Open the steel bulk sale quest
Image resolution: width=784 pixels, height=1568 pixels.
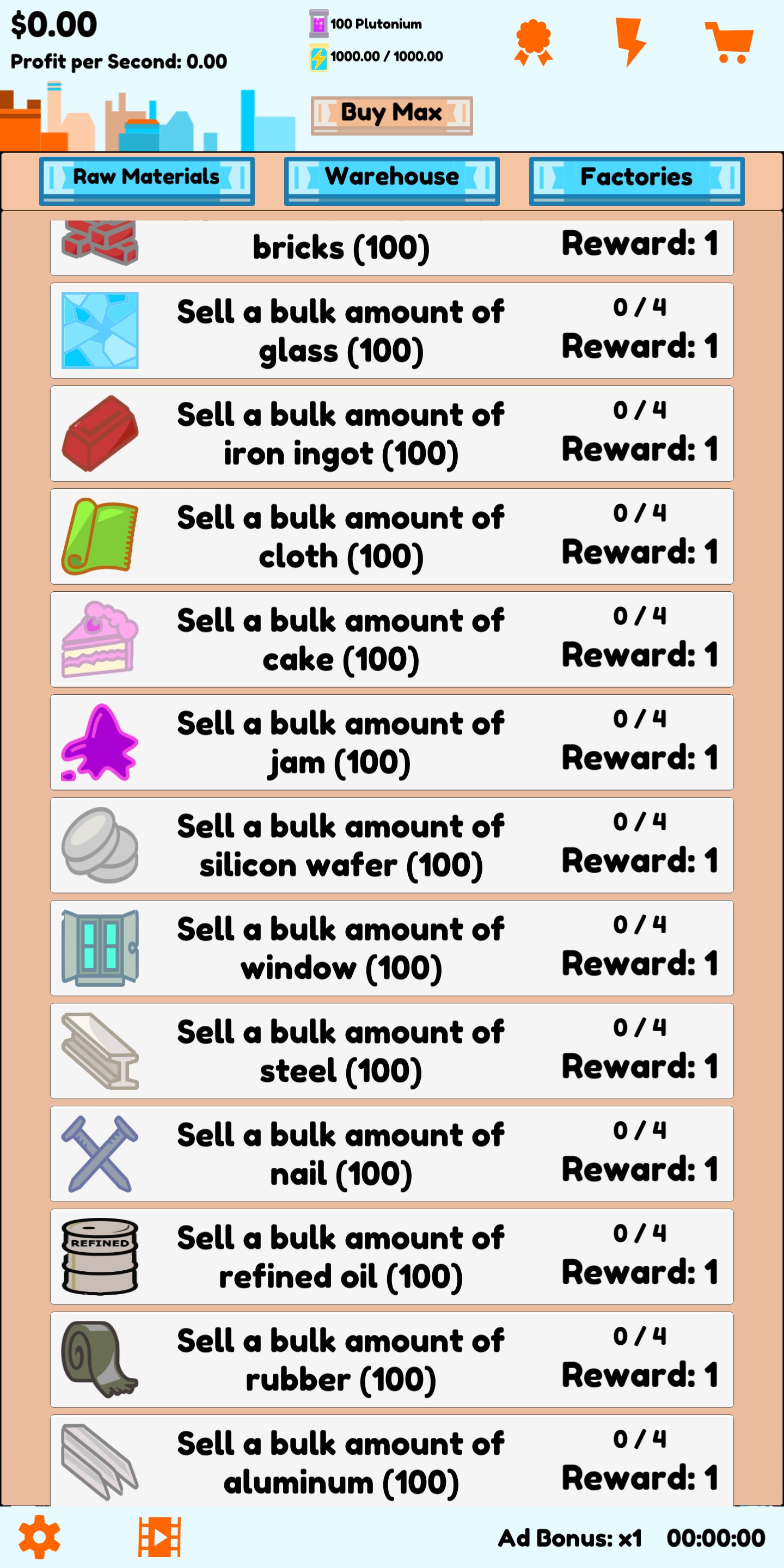pos(391,1051)
